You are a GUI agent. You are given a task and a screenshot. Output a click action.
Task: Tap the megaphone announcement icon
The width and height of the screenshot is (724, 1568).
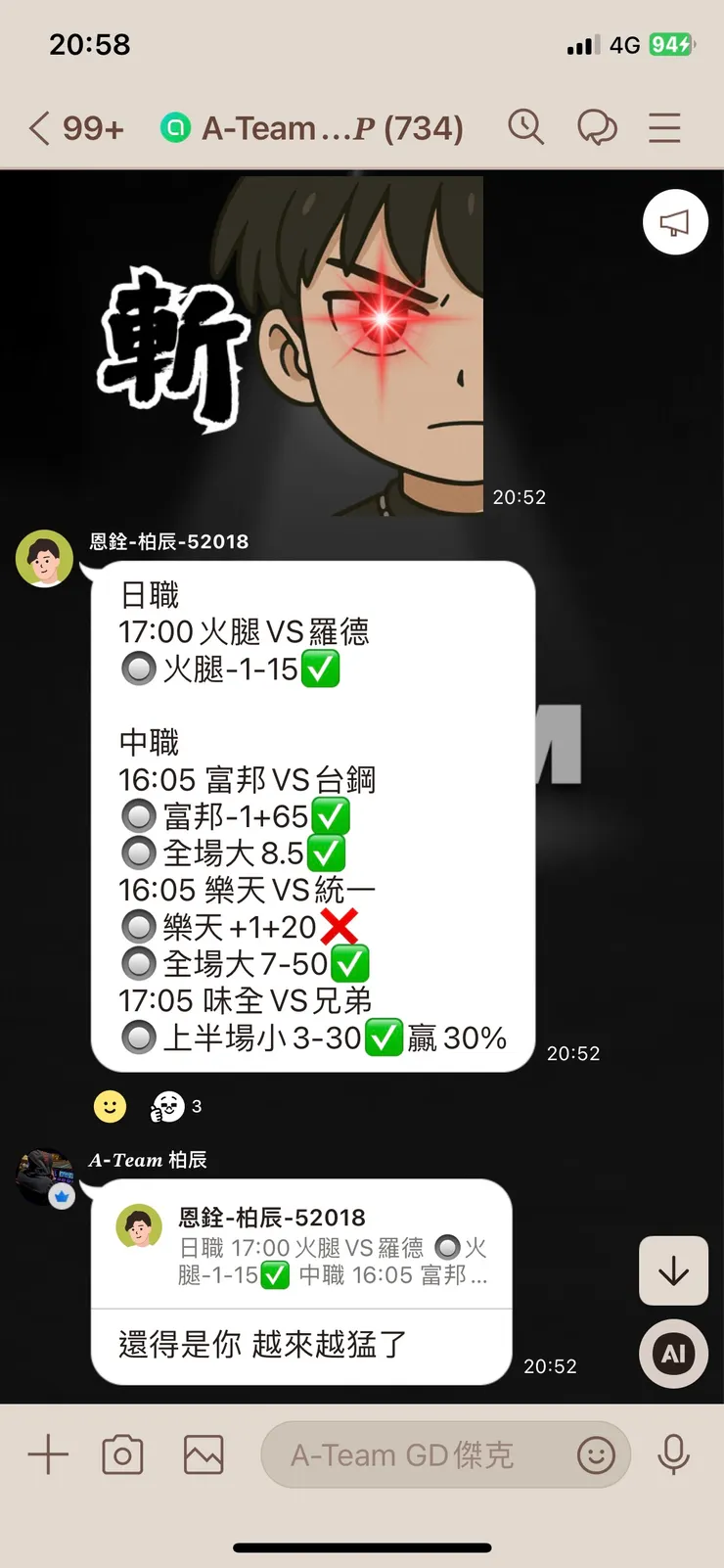point(674,222)
